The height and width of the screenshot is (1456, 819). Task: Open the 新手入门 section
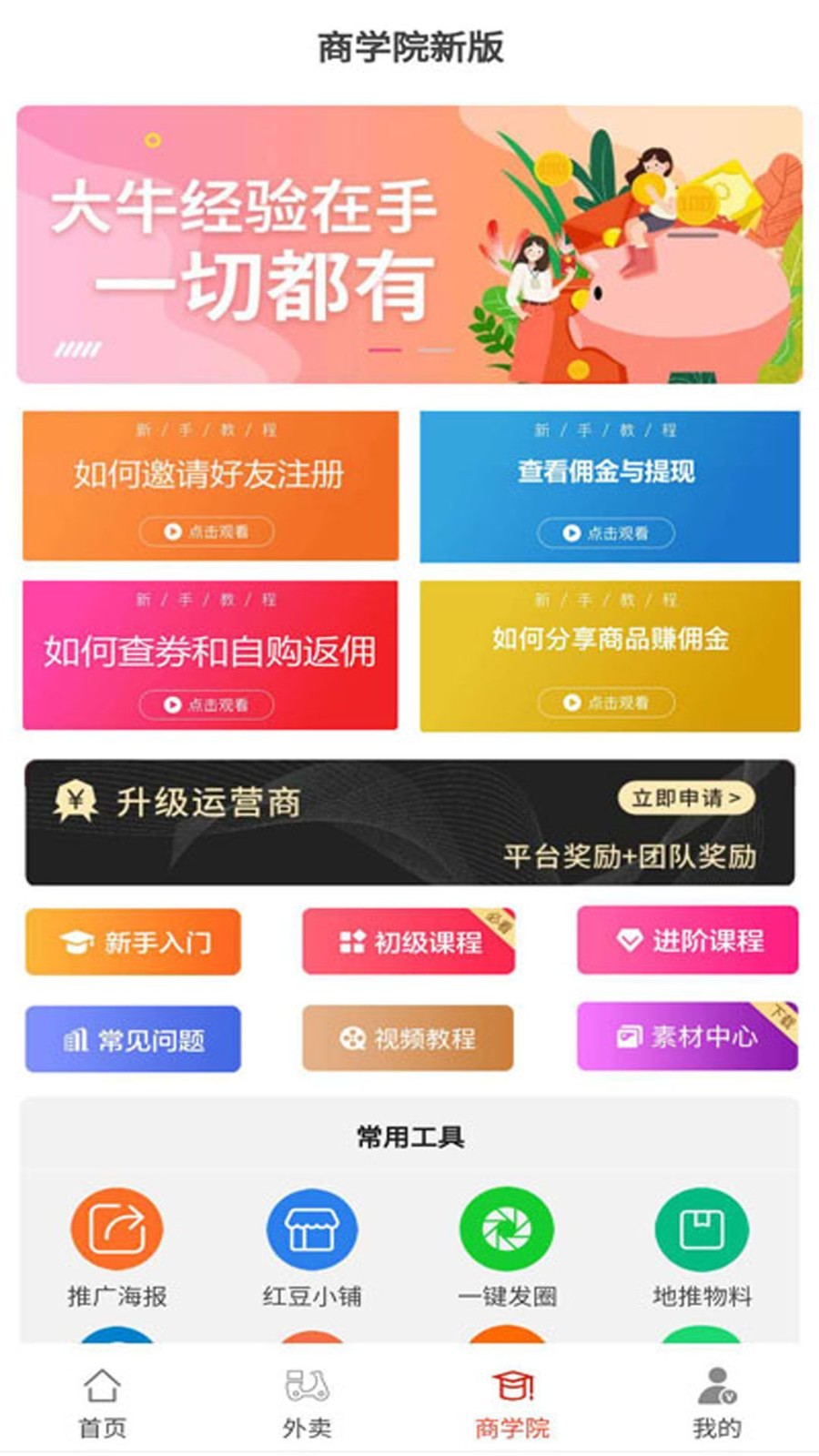[x=134, y=942]
